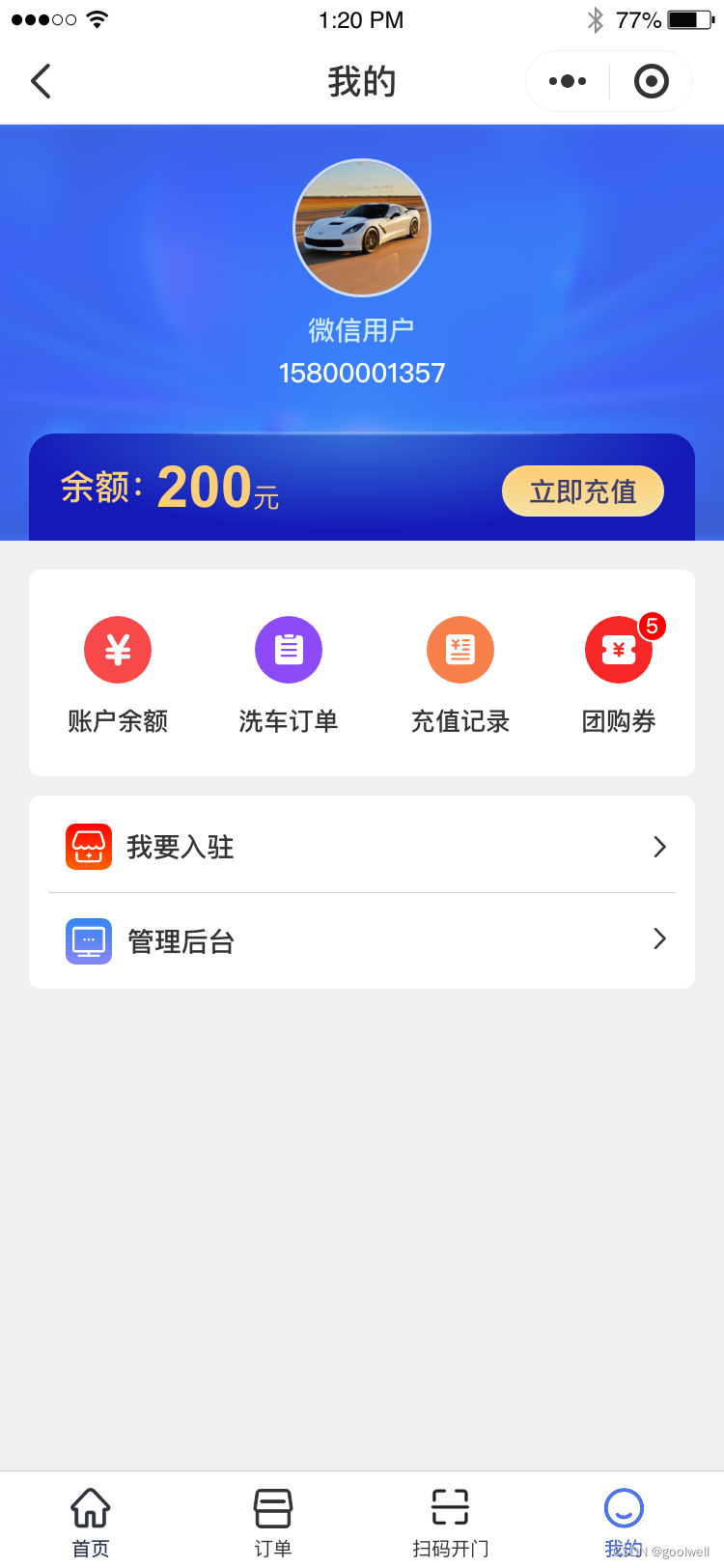Screen dimensions: 724x1568
Task: Tap the car profile avatar
Action: click(362, 228)
